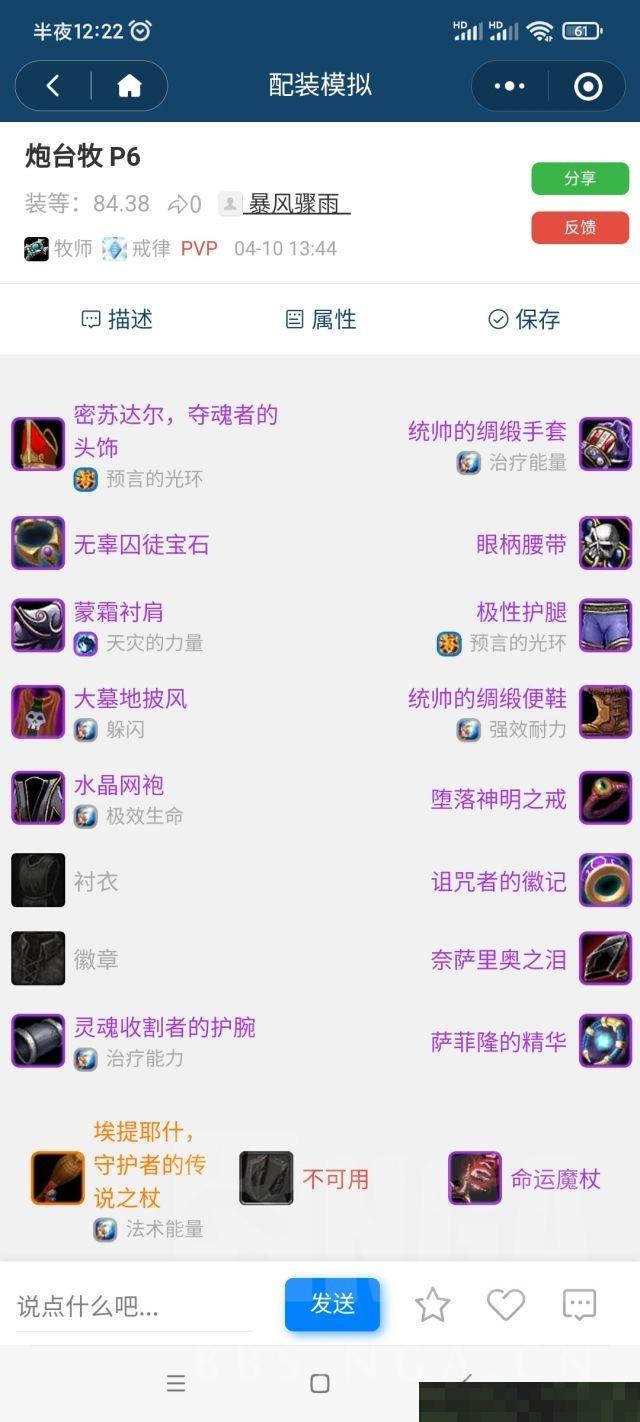Open item 密苏达尔，夺魂者的头饰
This screenshot has width=640, height=1422.
(175, 431)
